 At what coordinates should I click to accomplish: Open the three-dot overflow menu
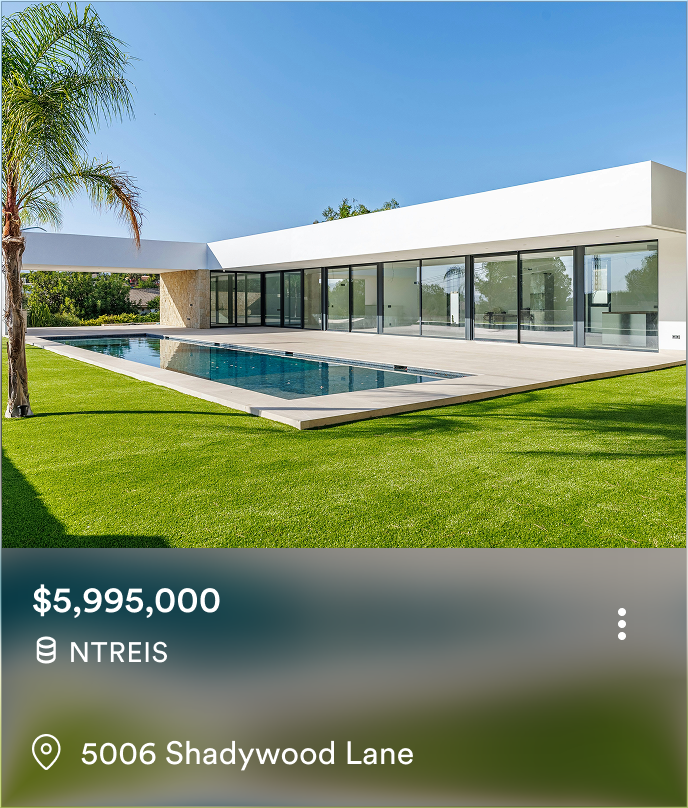tap(622, 624)
